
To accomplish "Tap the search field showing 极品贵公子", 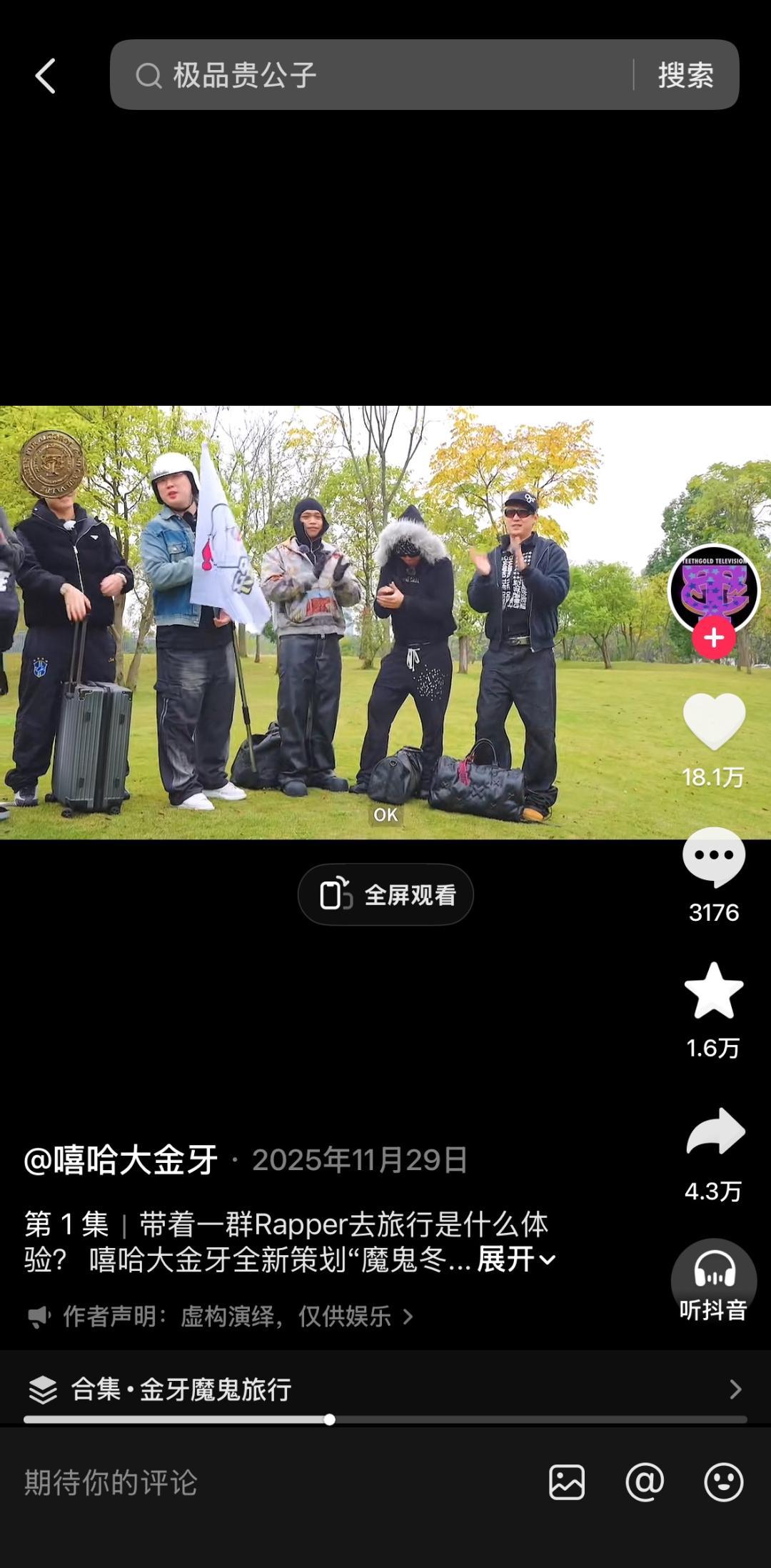I will 371,75.
